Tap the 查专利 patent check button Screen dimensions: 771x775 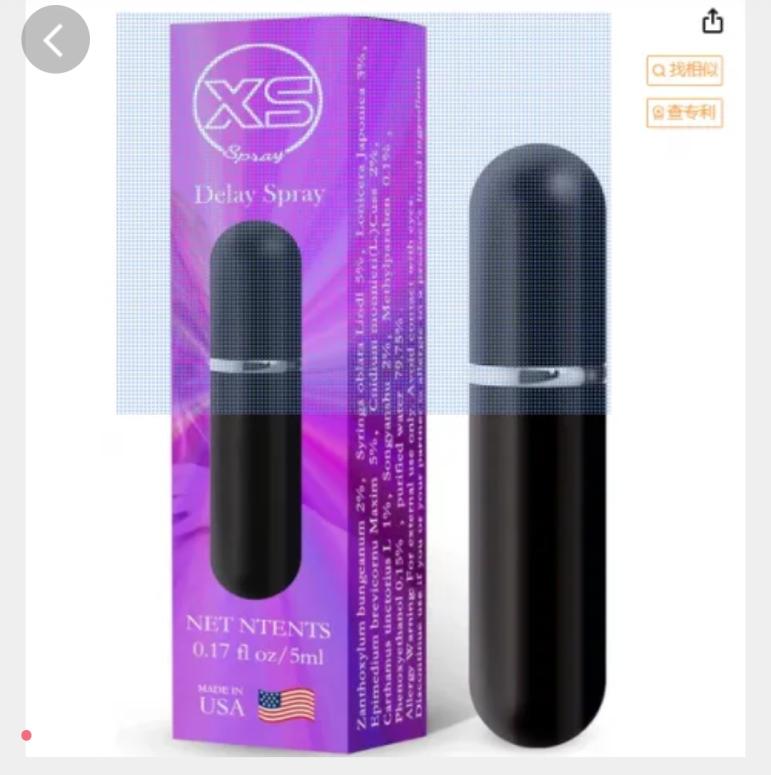tap(684, 112)
